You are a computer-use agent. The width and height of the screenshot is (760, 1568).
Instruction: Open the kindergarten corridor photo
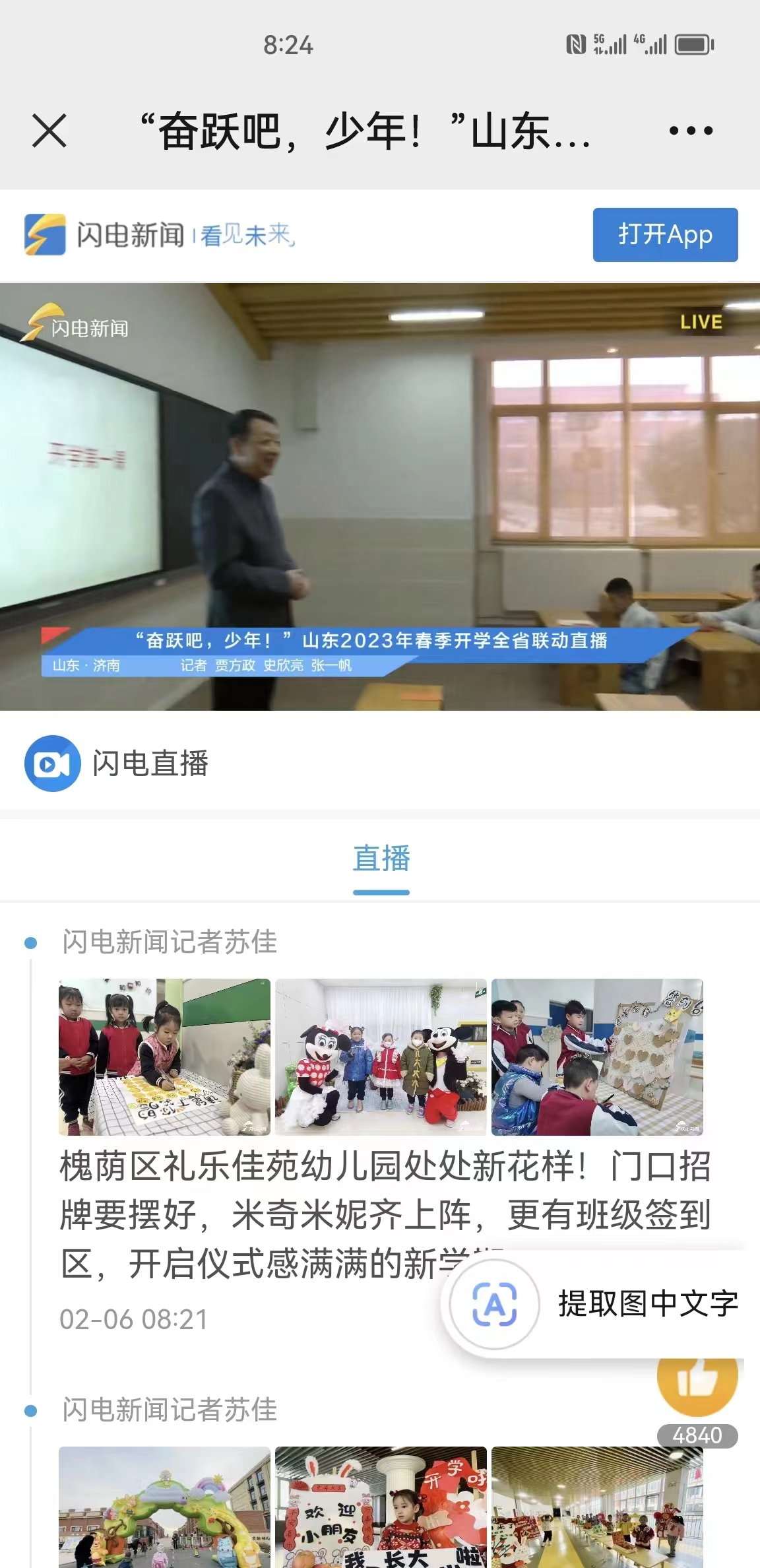point(597,1508)
